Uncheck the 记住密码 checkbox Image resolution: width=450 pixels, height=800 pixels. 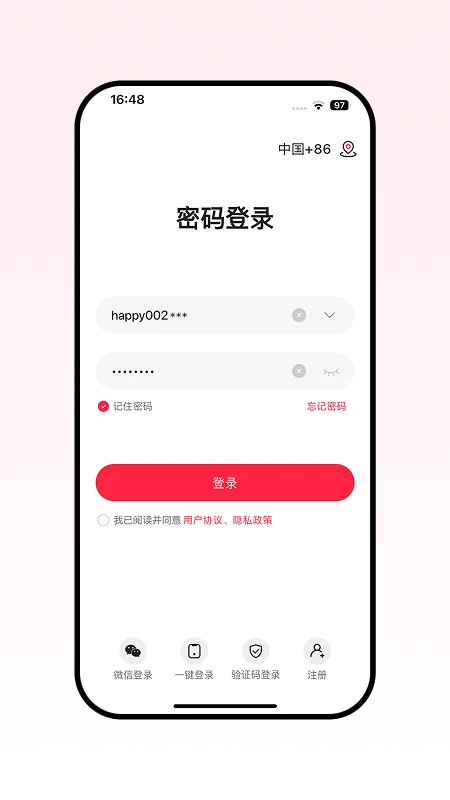pyautogui.click(x=103, y=406)
